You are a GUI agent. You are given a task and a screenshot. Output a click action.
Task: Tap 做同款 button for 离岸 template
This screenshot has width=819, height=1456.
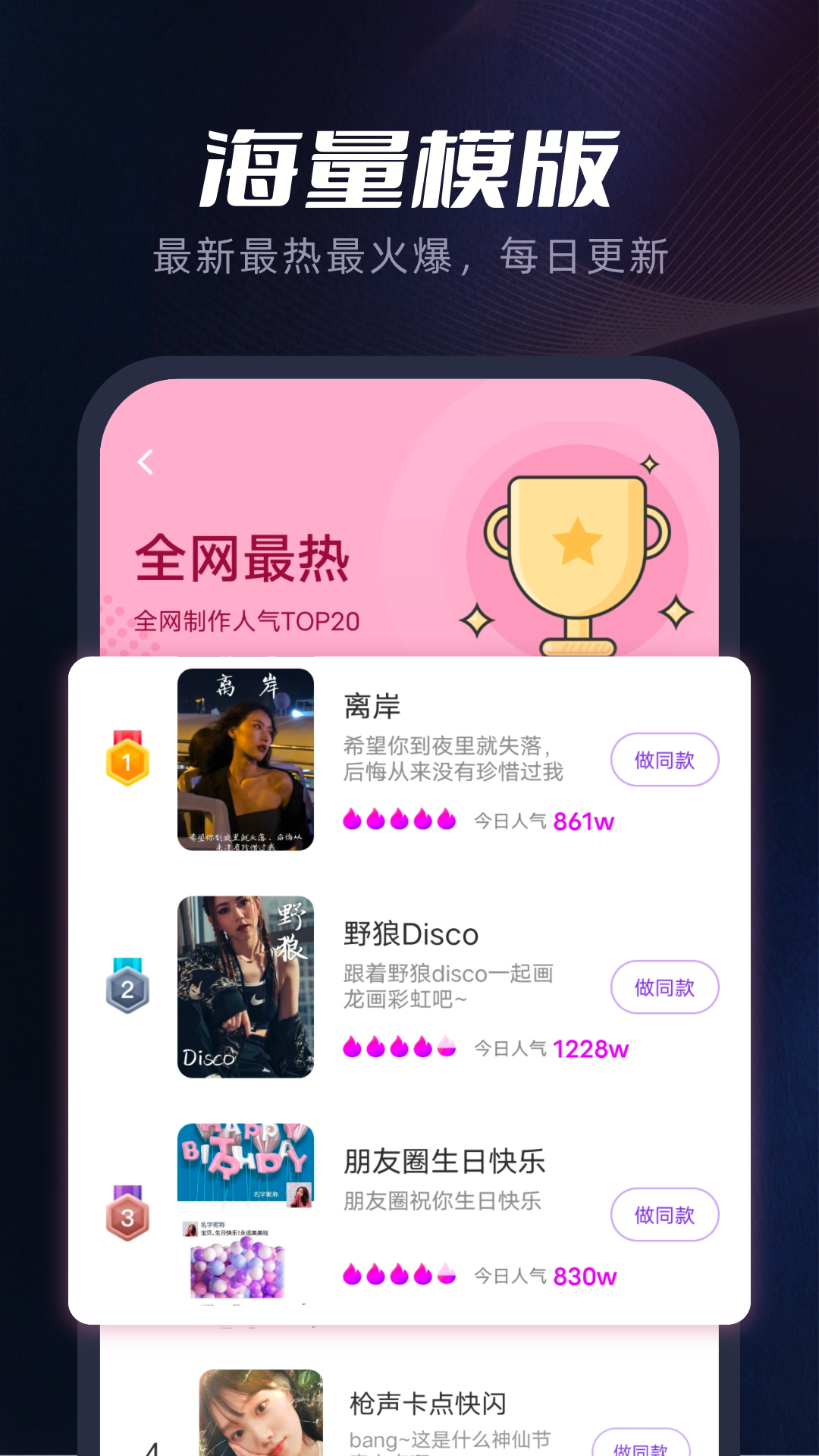(664, 759)
